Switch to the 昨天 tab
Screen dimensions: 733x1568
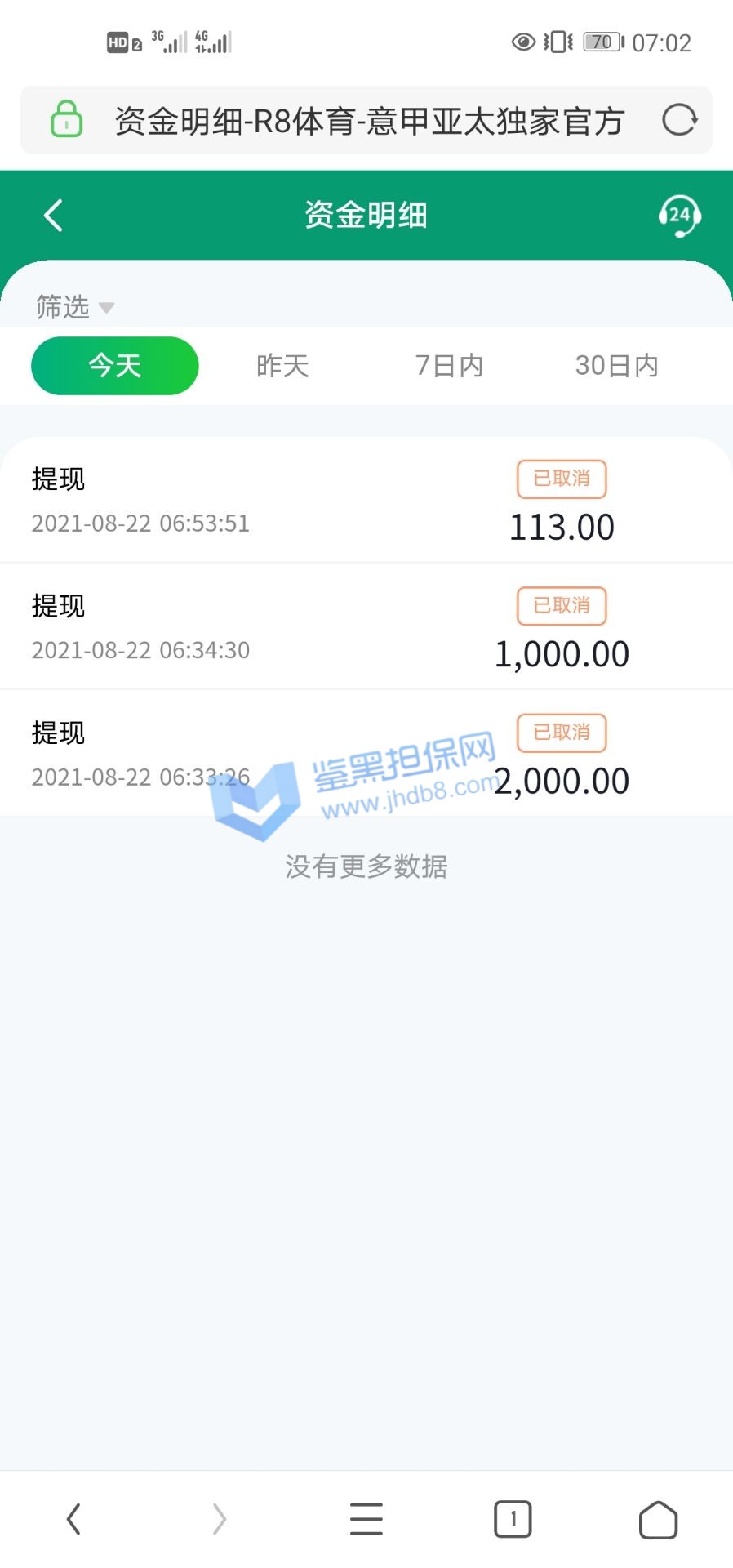(x=282, y=366)
